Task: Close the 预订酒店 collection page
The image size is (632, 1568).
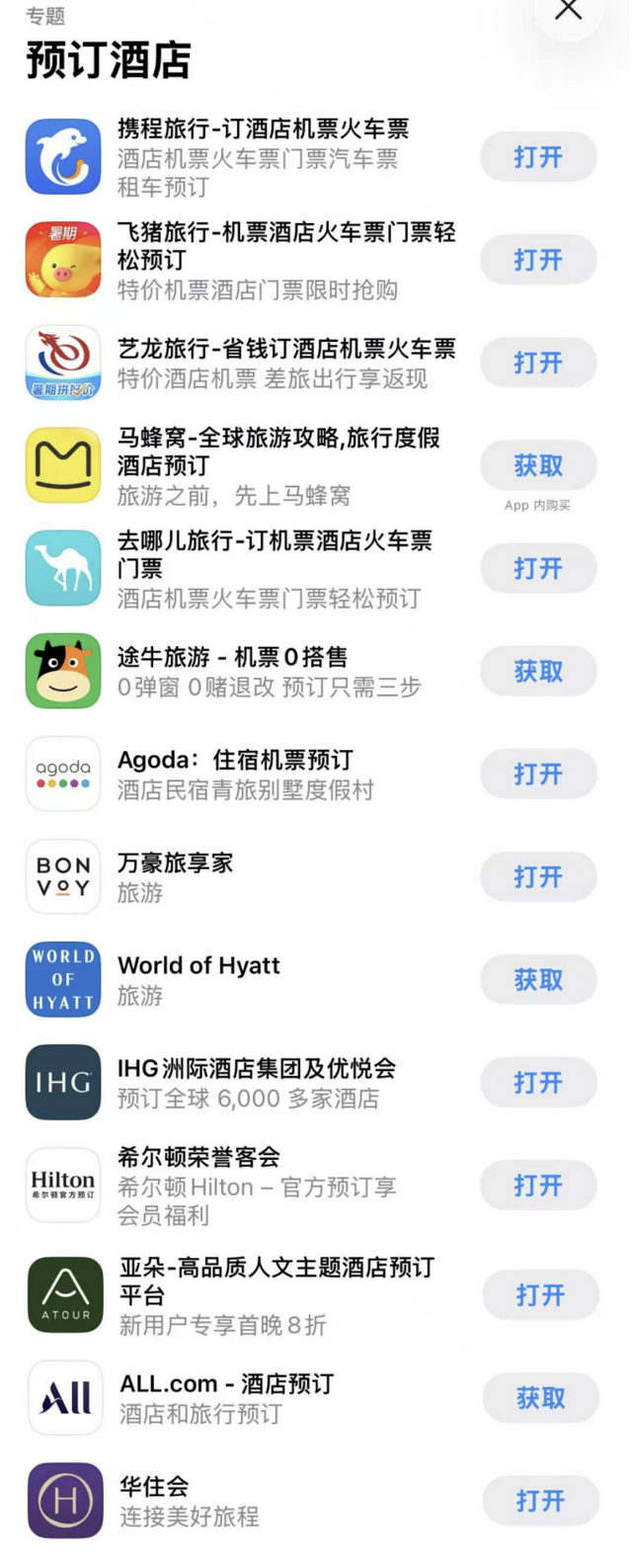Action: point(568,10)
